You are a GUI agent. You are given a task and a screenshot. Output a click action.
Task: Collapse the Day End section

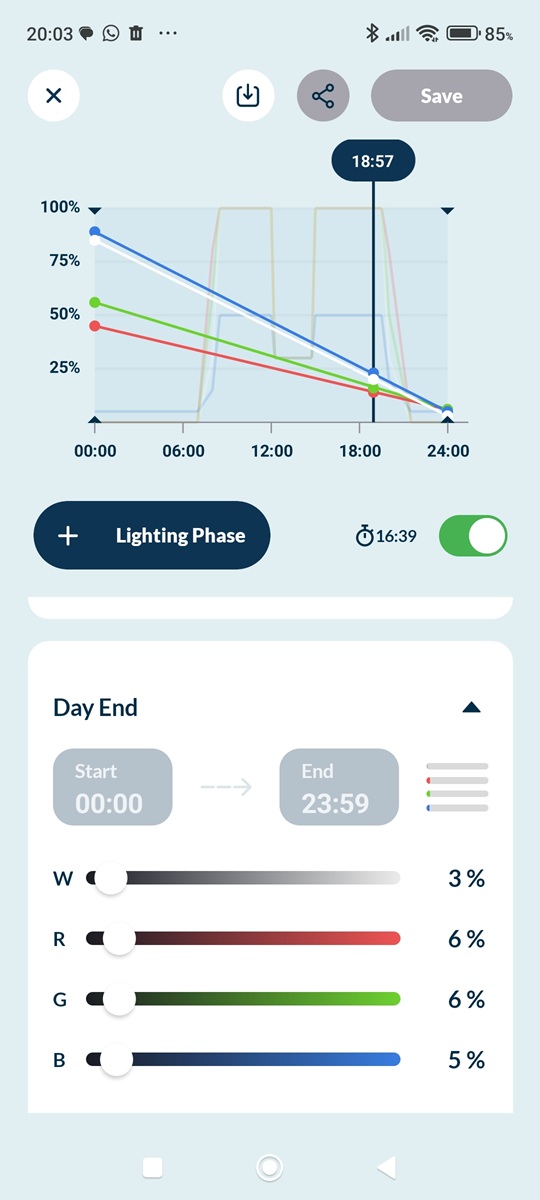pos(472,708)
